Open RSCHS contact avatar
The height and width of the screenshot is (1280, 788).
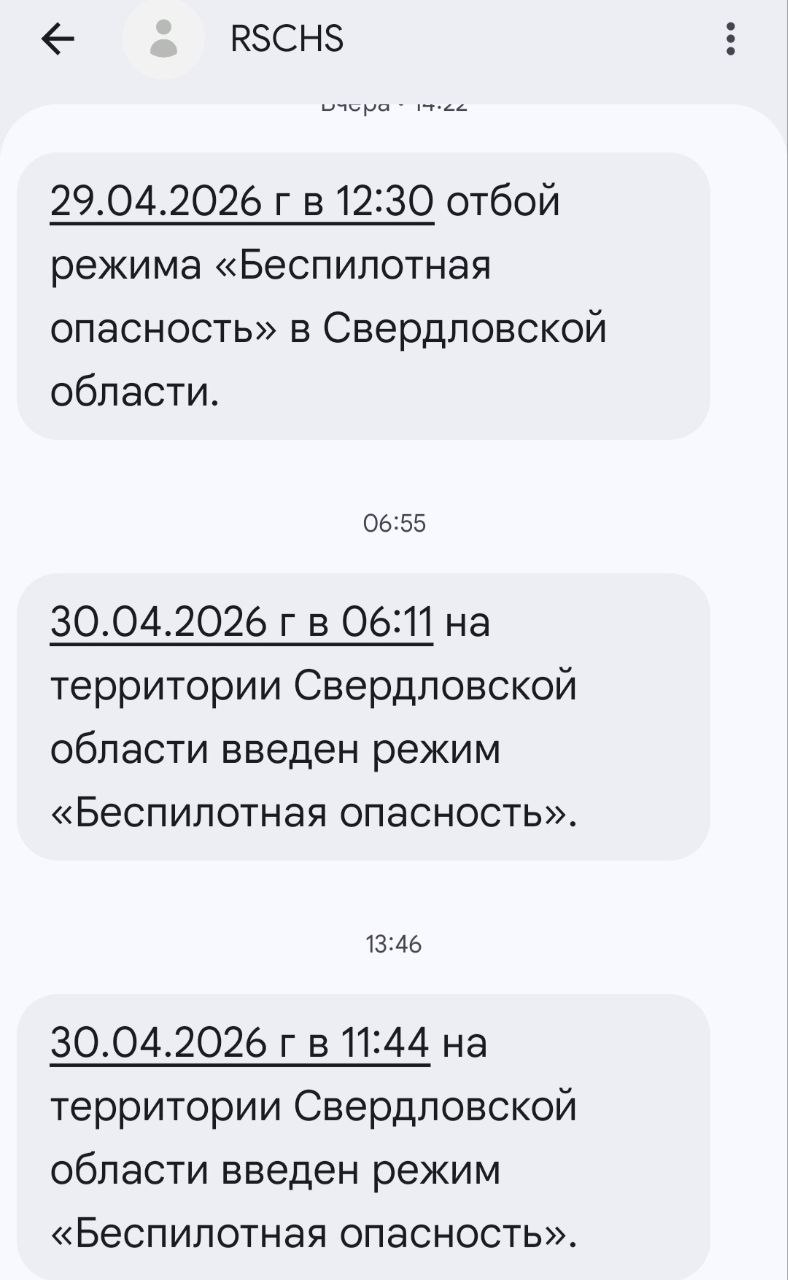[163, 40]
